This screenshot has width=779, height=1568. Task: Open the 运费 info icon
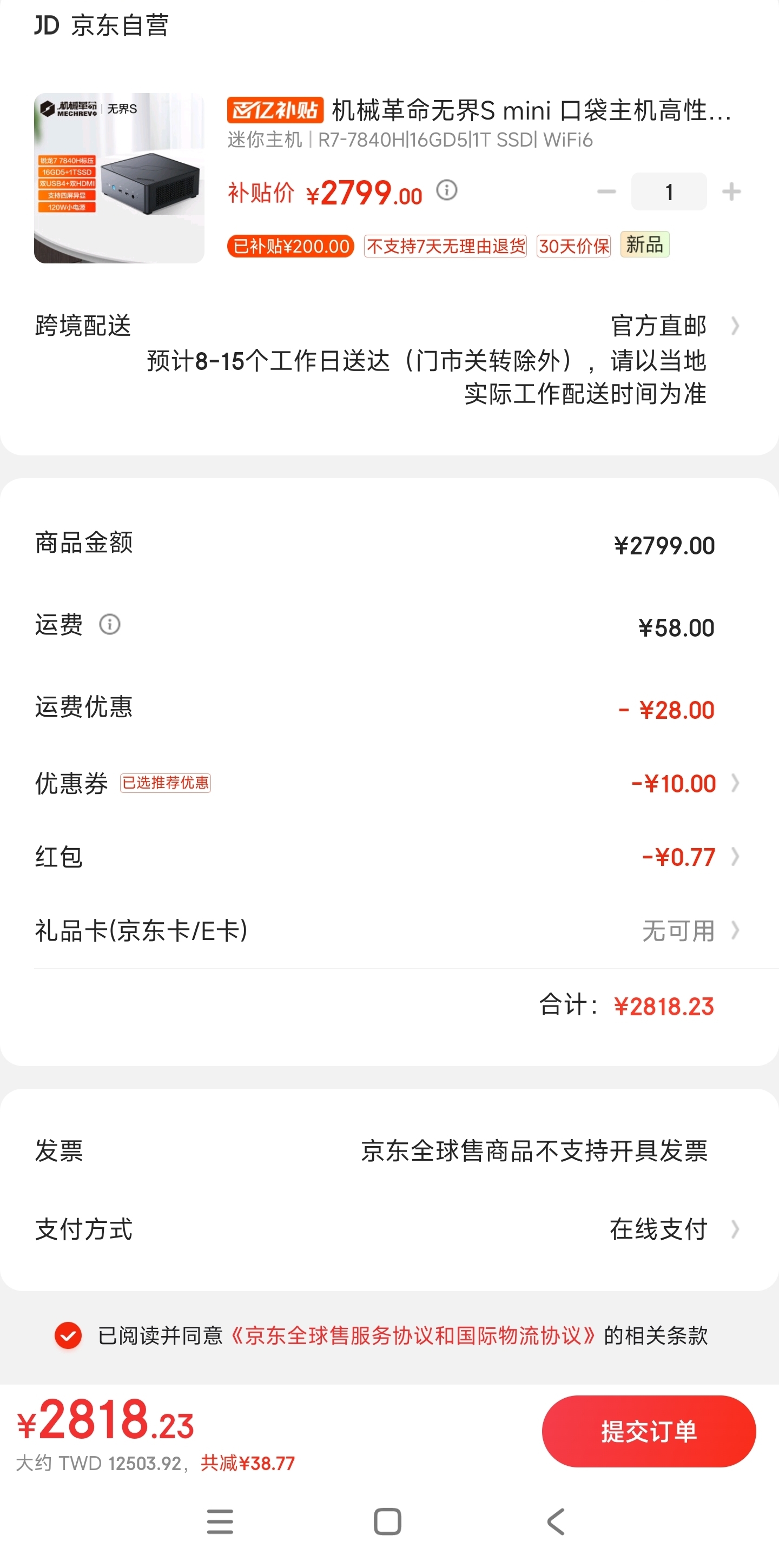[110, 625]
